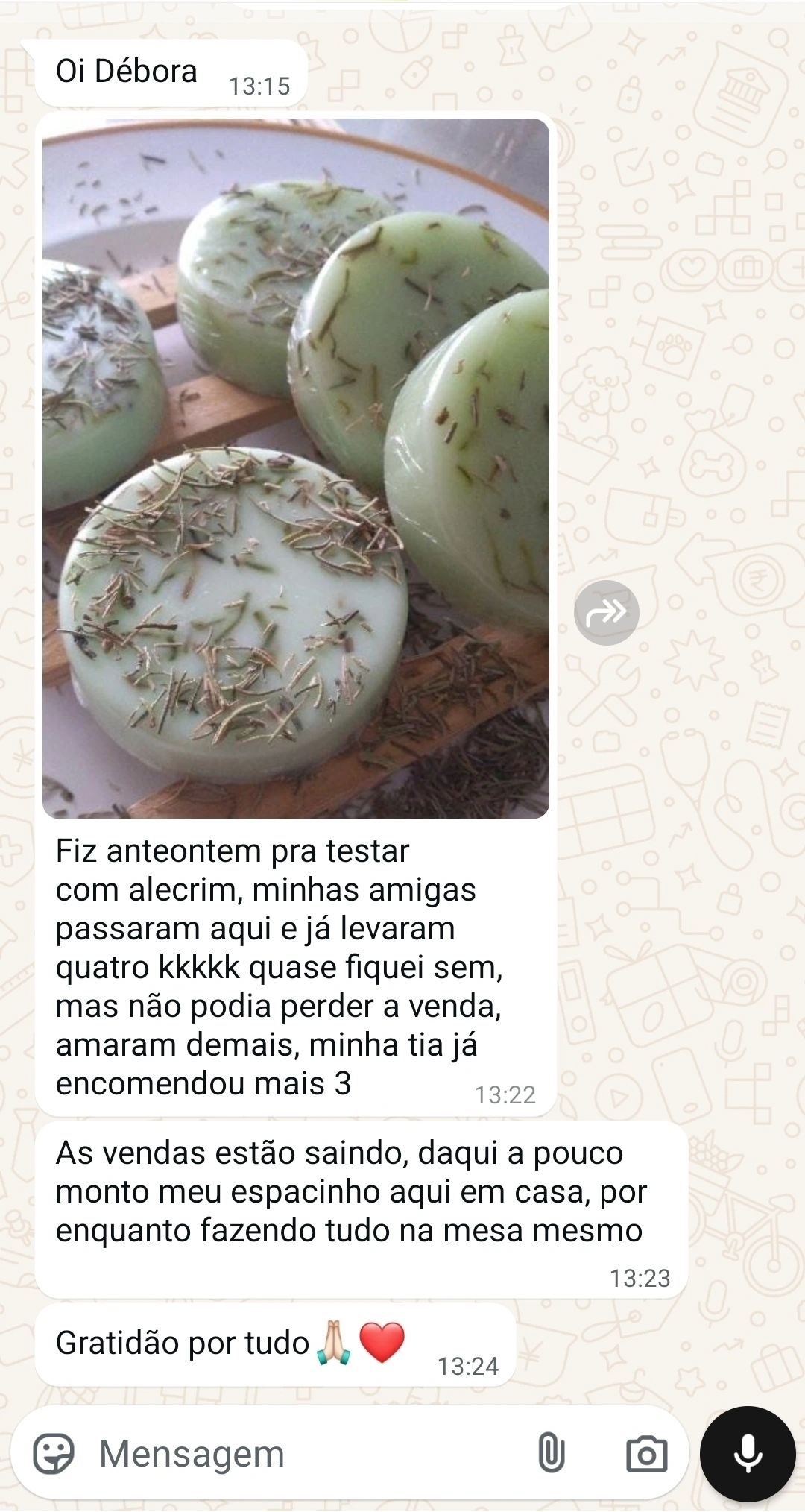Tap the Mensagem text field
The width and height of the screenshot is (805, 1512).
(298, 1453)
